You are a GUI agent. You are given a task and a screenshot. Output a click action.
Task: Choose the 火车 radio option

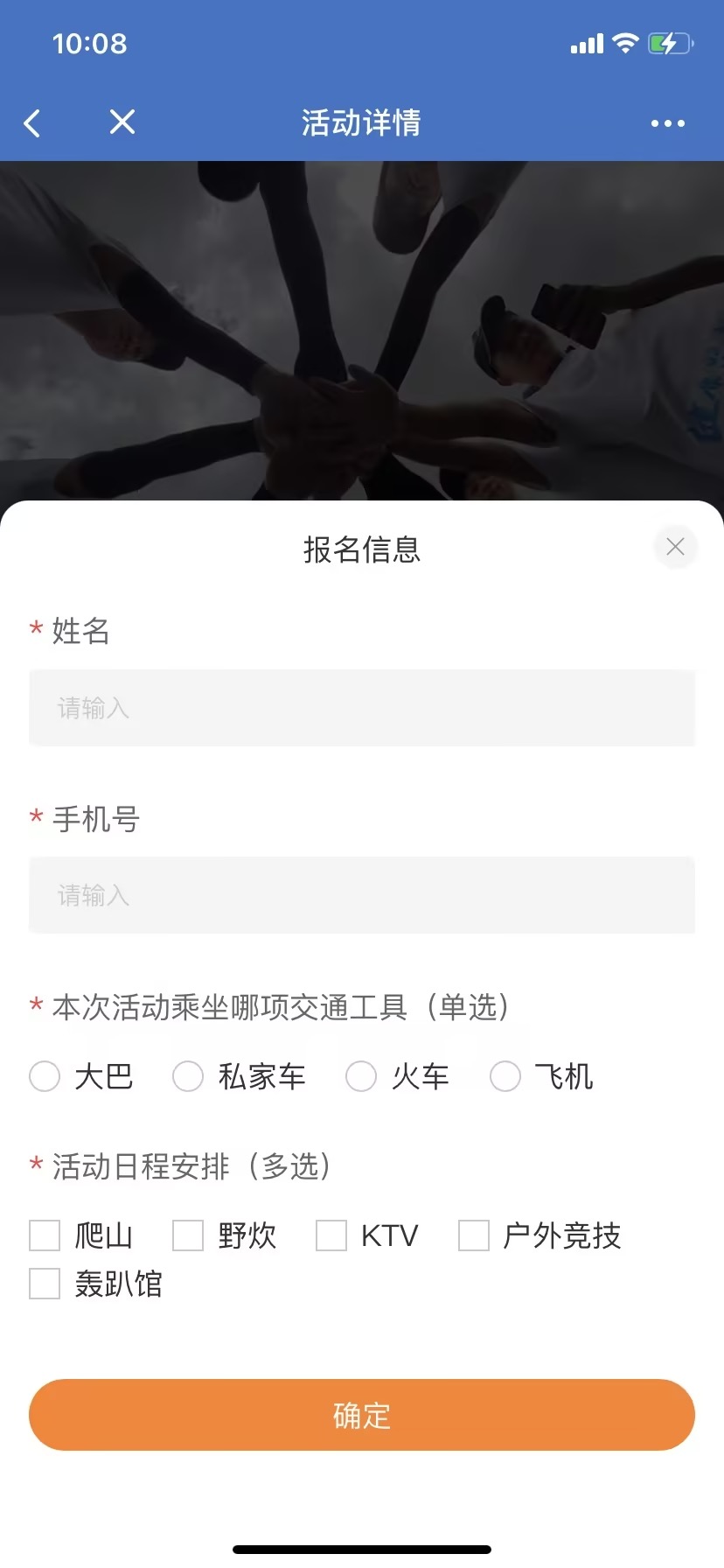point(361,1076)
